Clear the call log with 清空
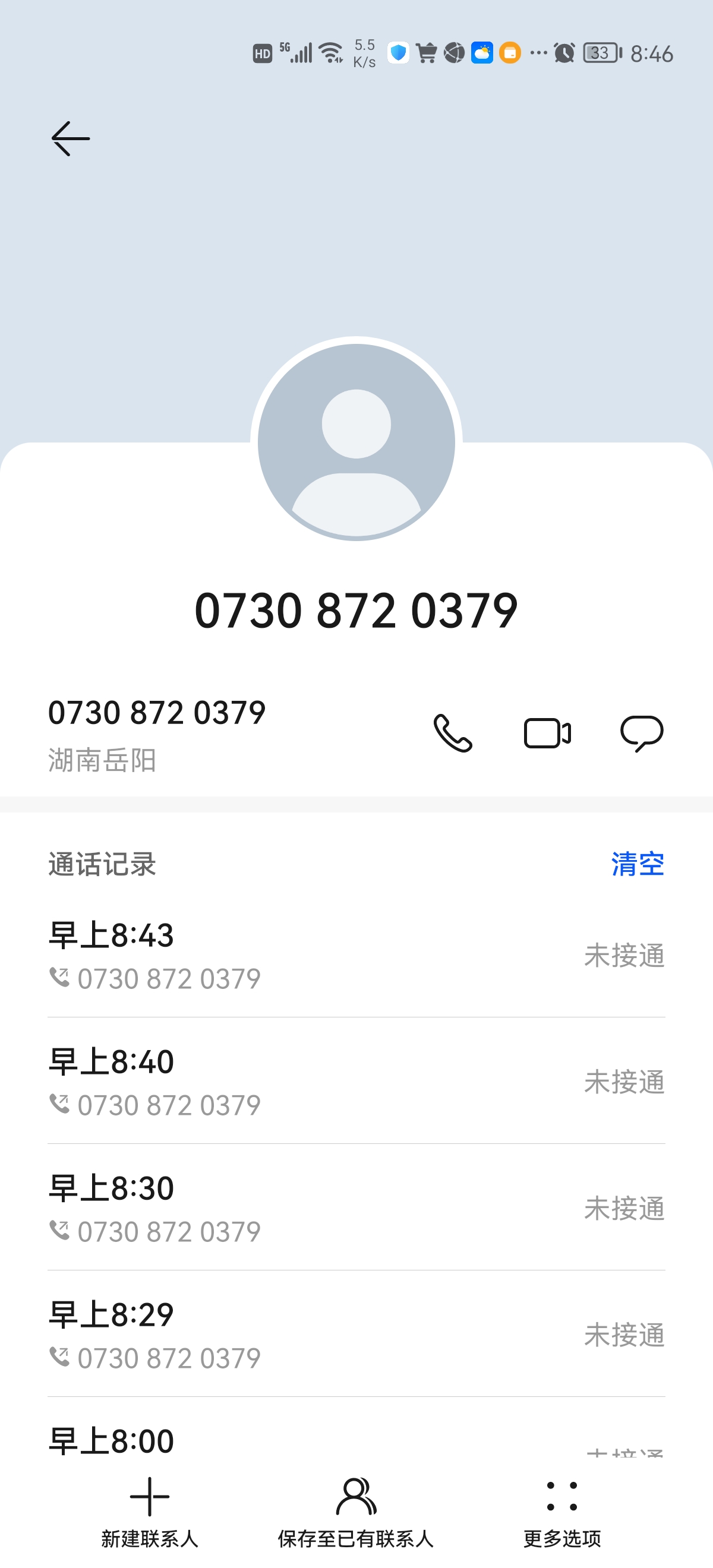 [x=637, y=864]
